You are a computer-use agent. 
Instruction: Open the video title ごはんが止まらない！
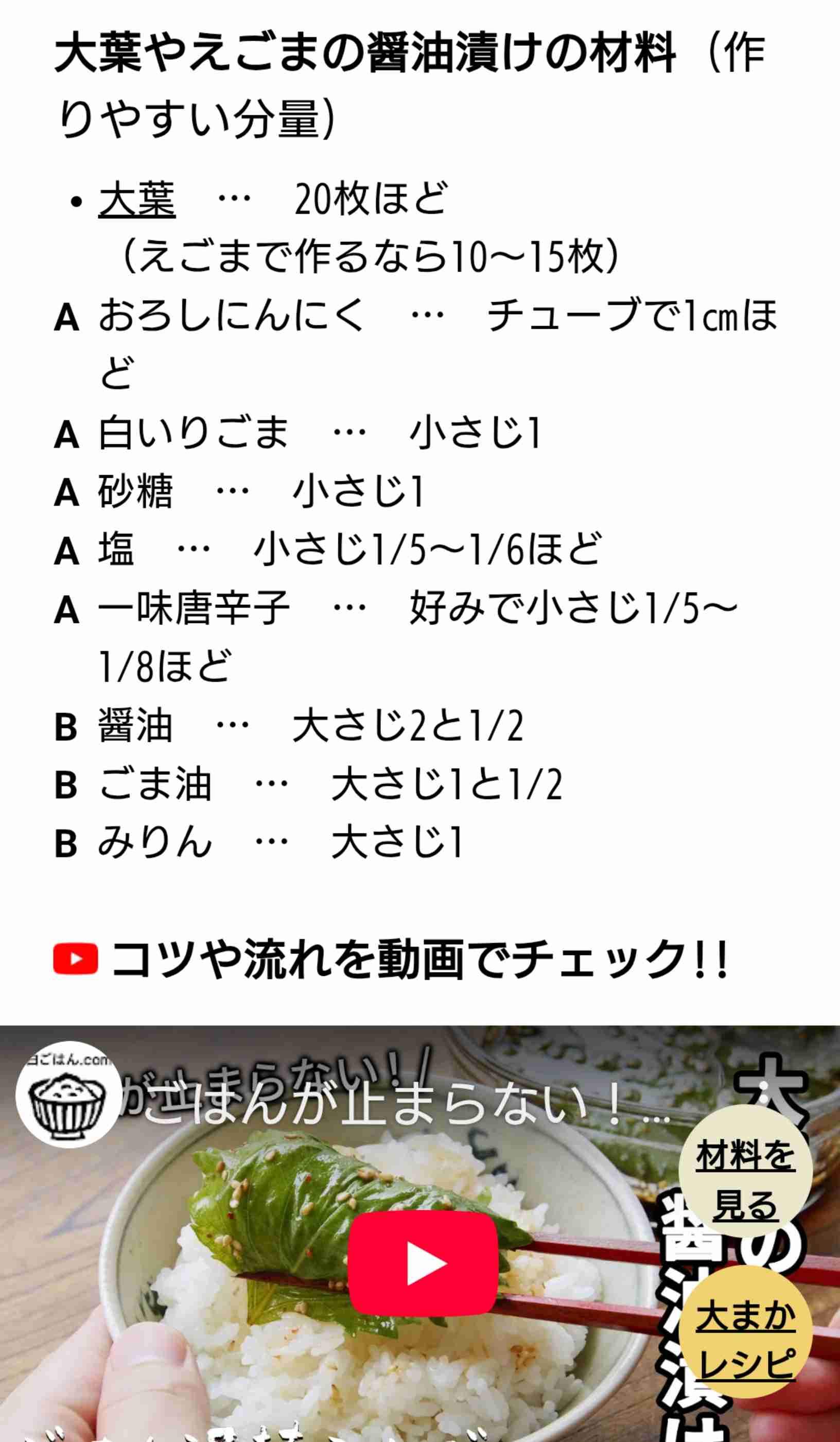click(406, 1104)
